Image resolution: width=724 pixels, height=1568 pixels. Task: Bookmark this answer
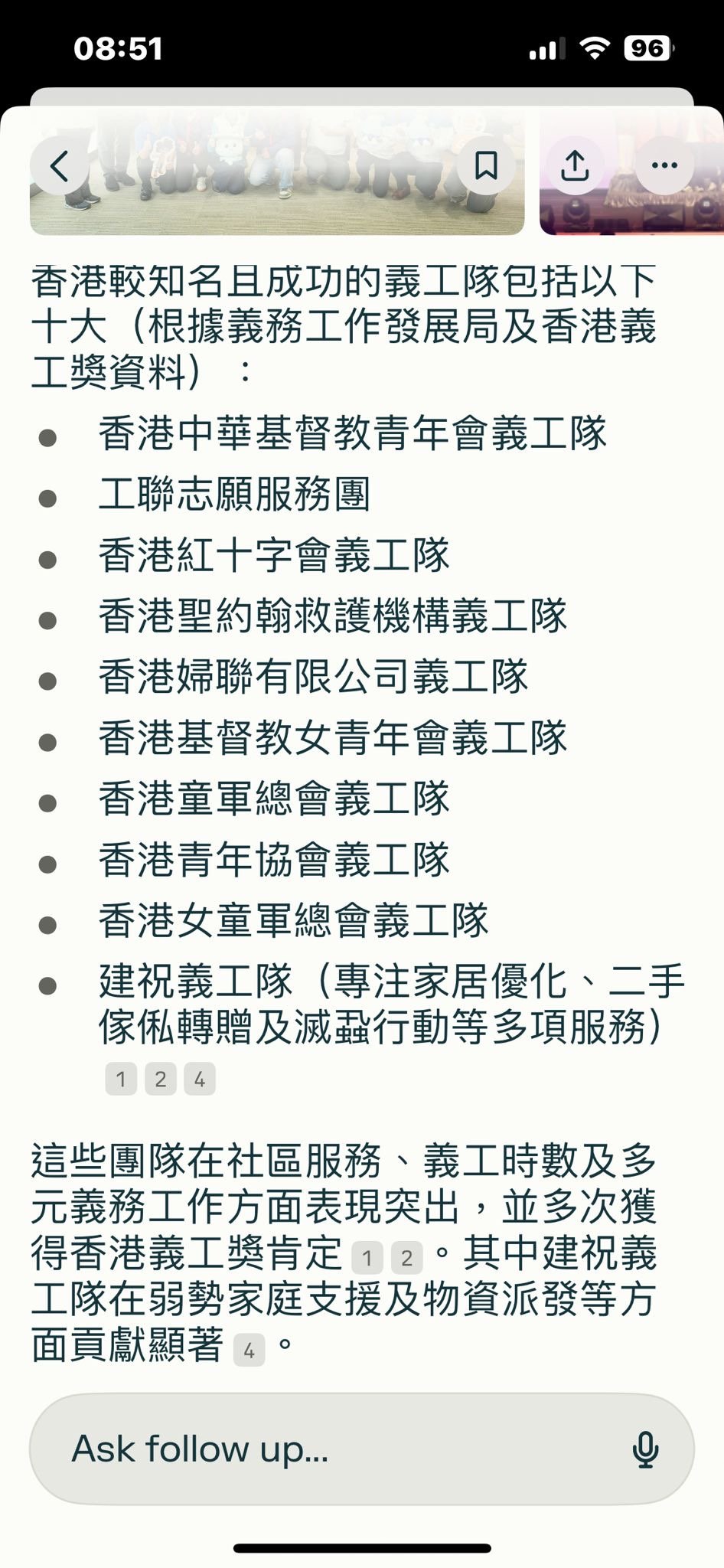(486, 165)
